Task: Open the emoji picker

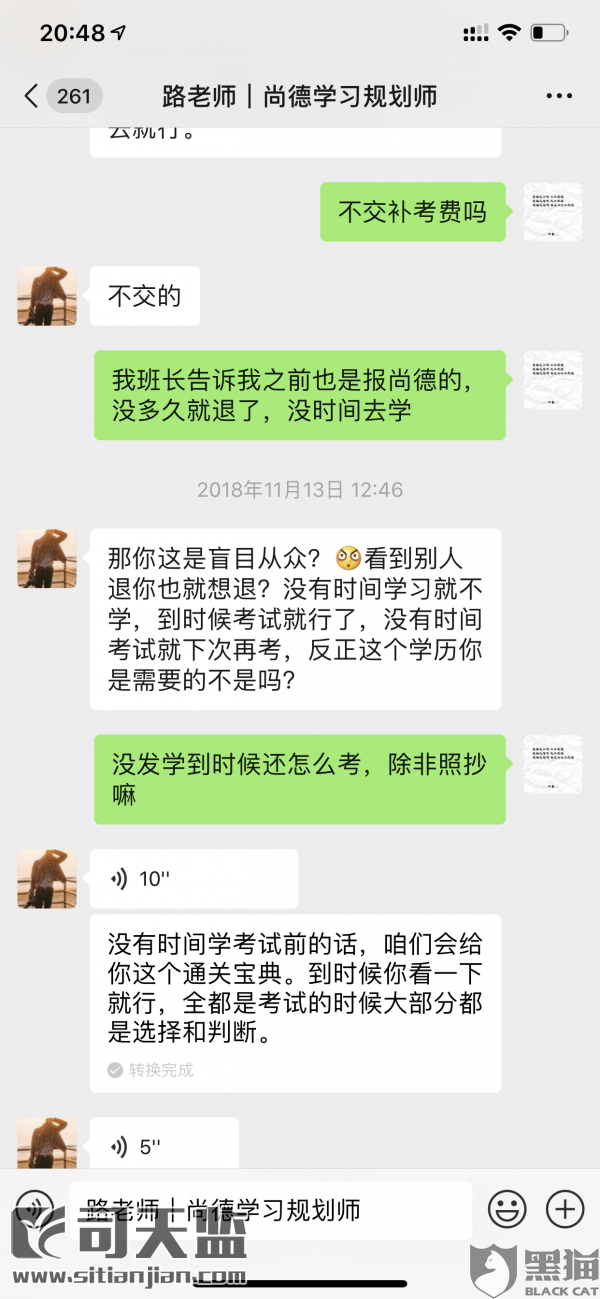Action: coord(507,1209)
